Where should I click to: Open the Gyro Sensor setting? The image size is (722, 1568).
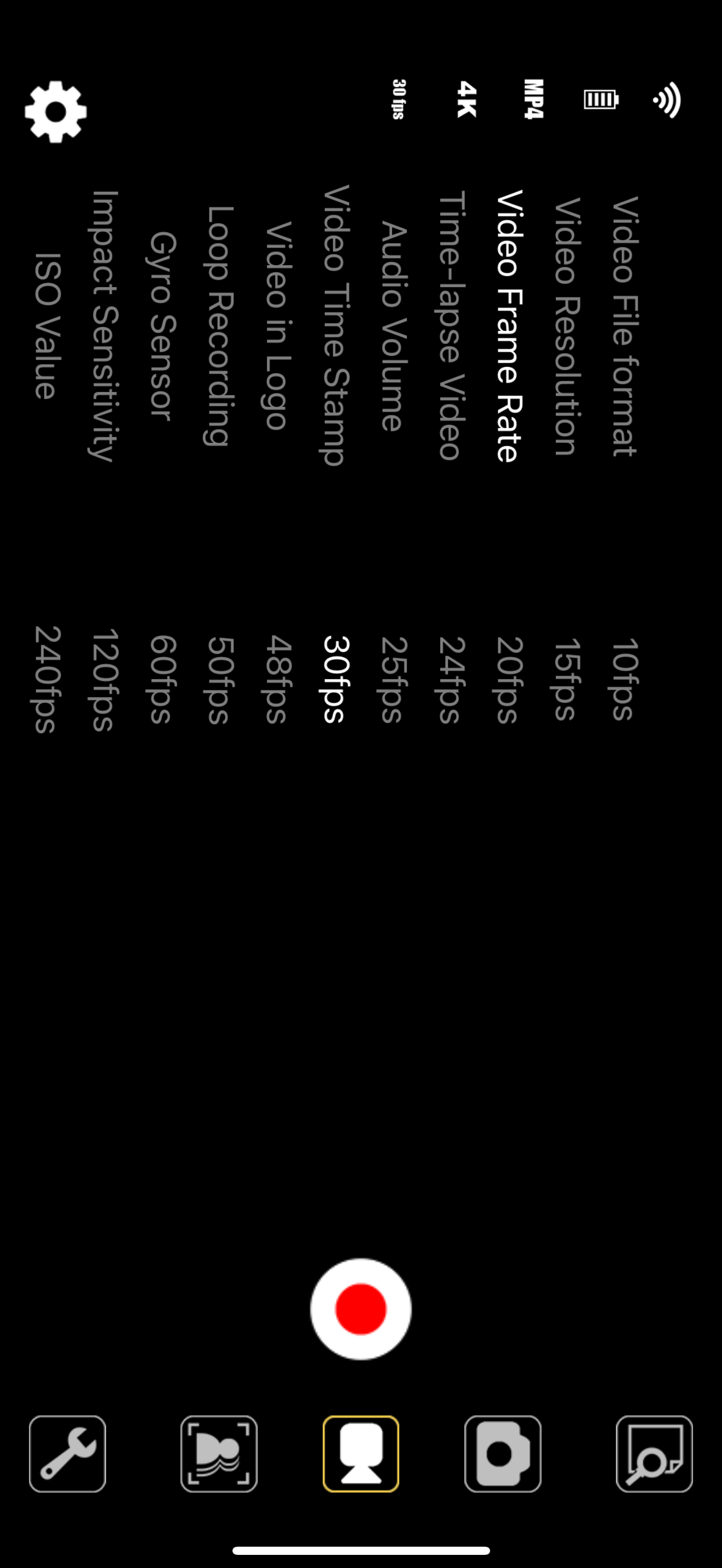click(x=162, y=326)
